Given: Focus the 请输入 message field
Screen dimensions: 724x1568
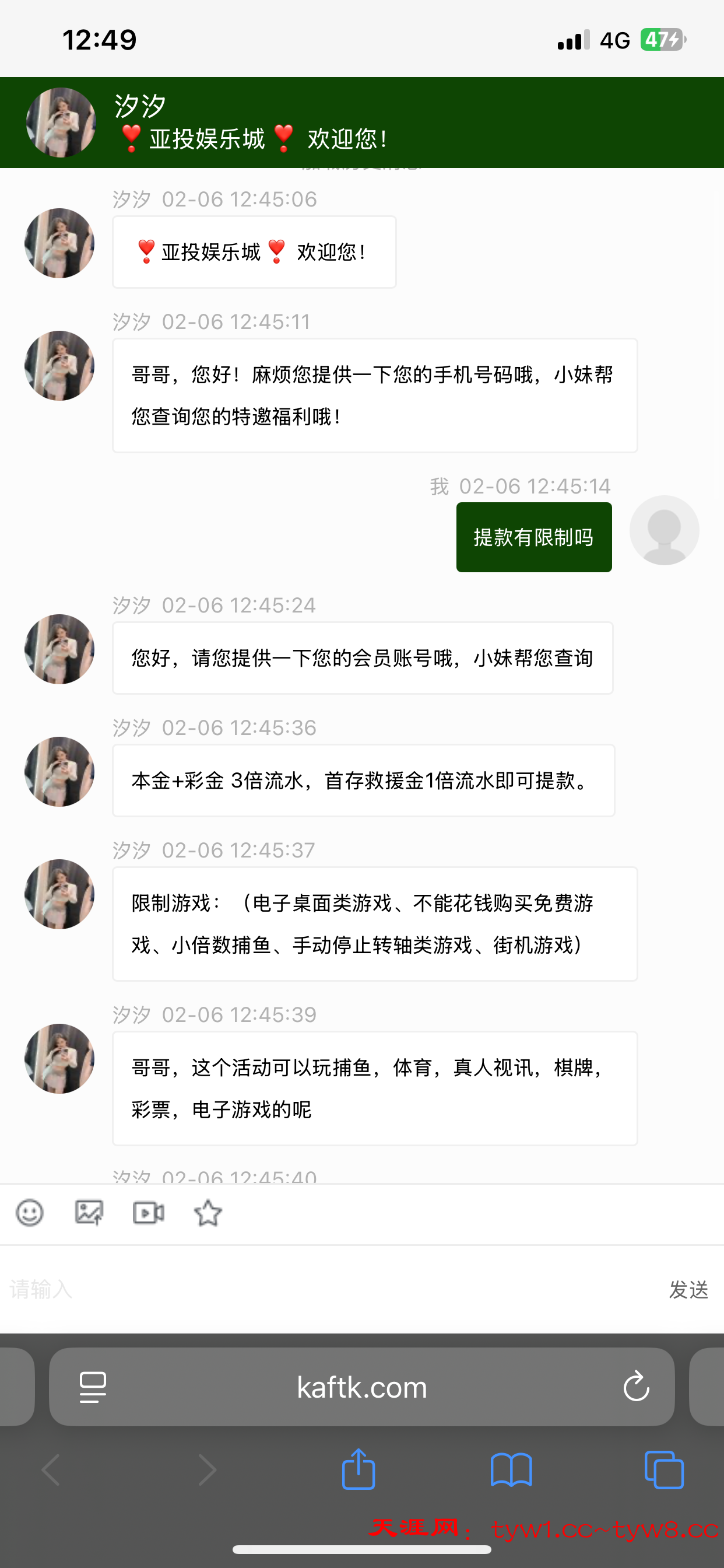Looking at the screenshot, I should tap(329, 1289).
